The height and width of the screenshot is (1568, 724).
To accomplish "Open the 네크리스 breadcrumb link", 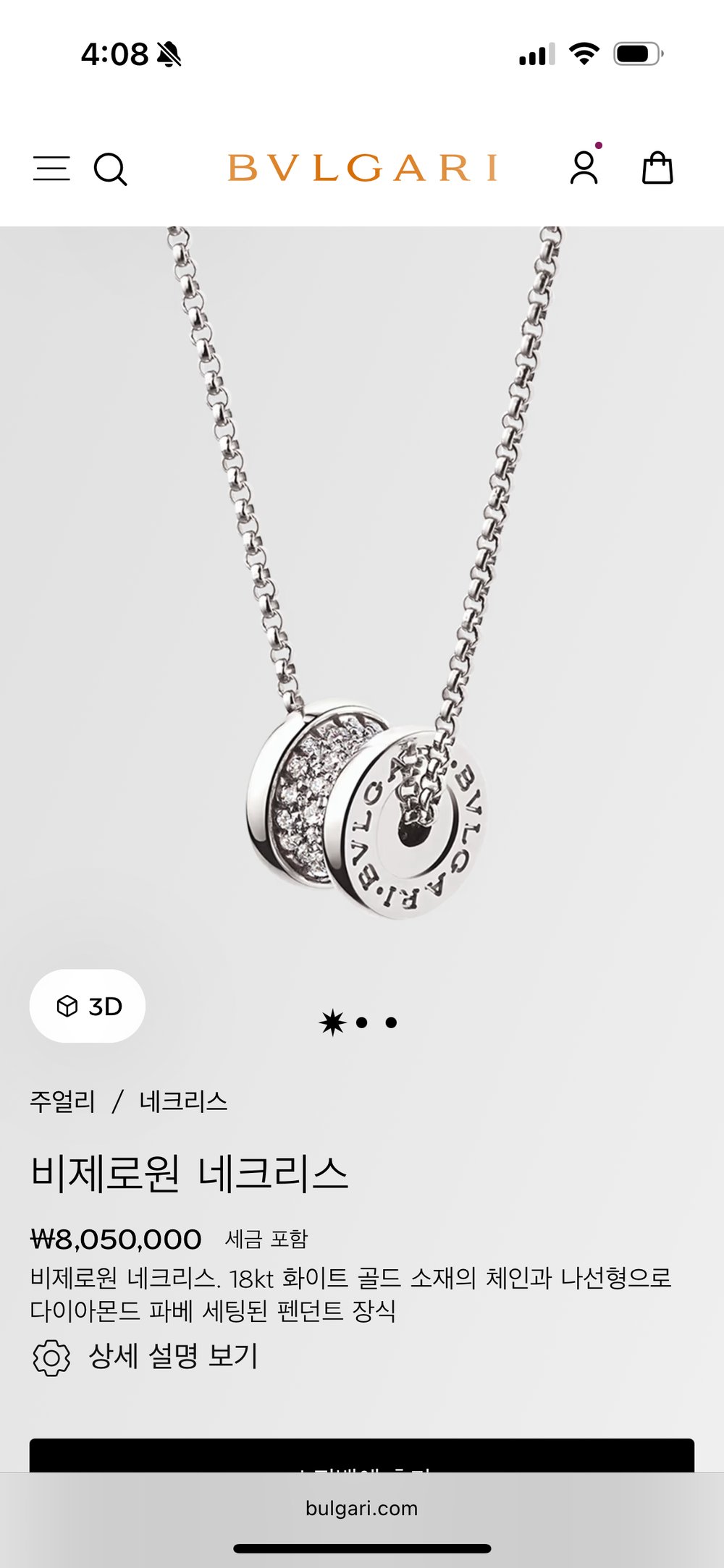I will [x=183, y=1101].
